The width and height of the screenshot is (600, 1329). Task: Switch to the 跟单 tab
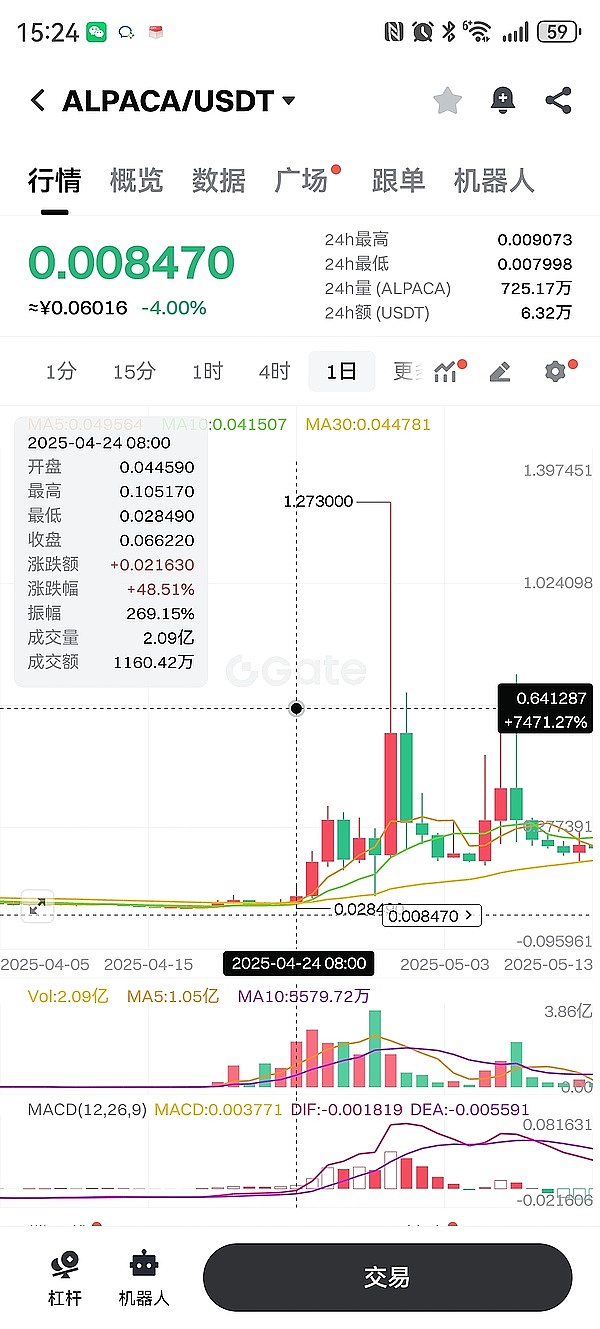coord(398,180)
